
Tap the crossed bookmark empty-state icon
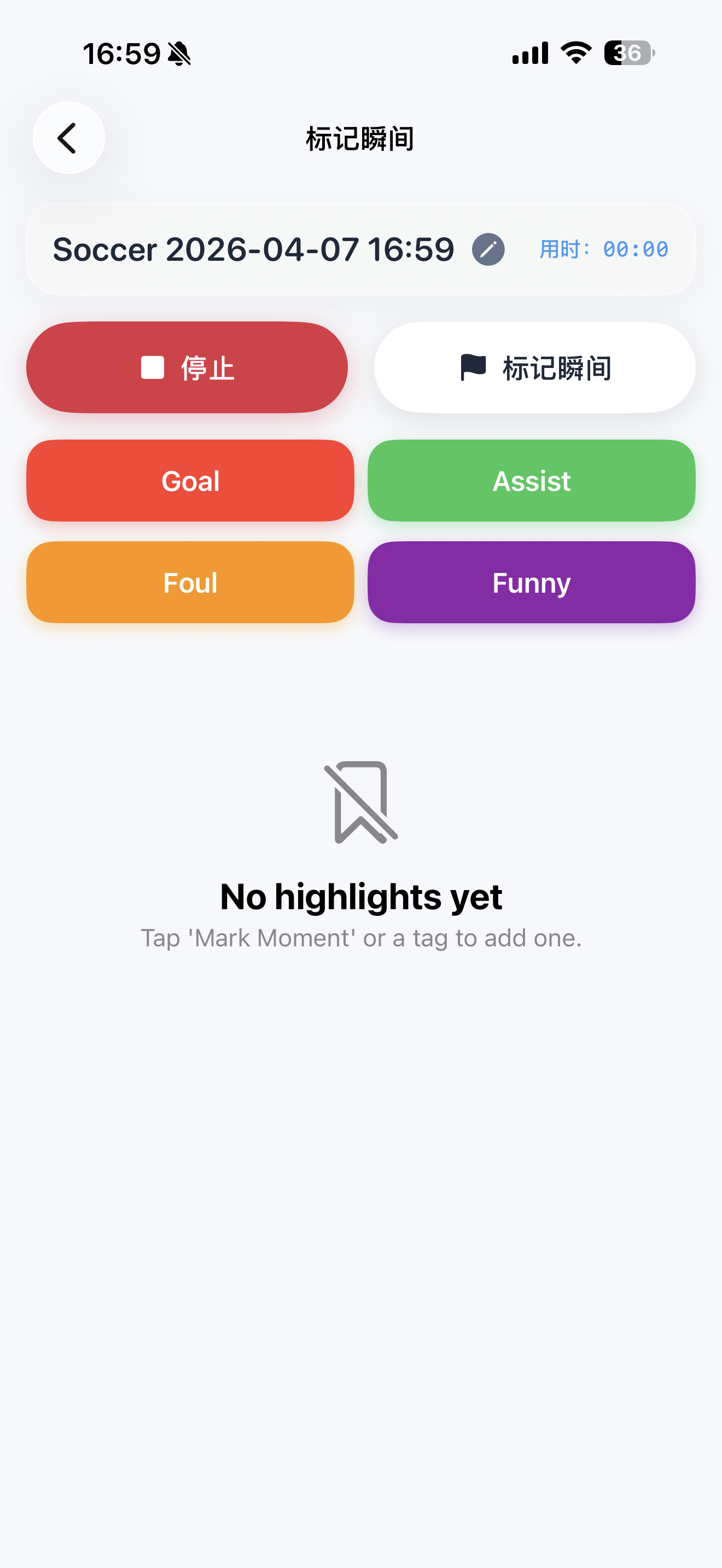[x=361, y=802]
